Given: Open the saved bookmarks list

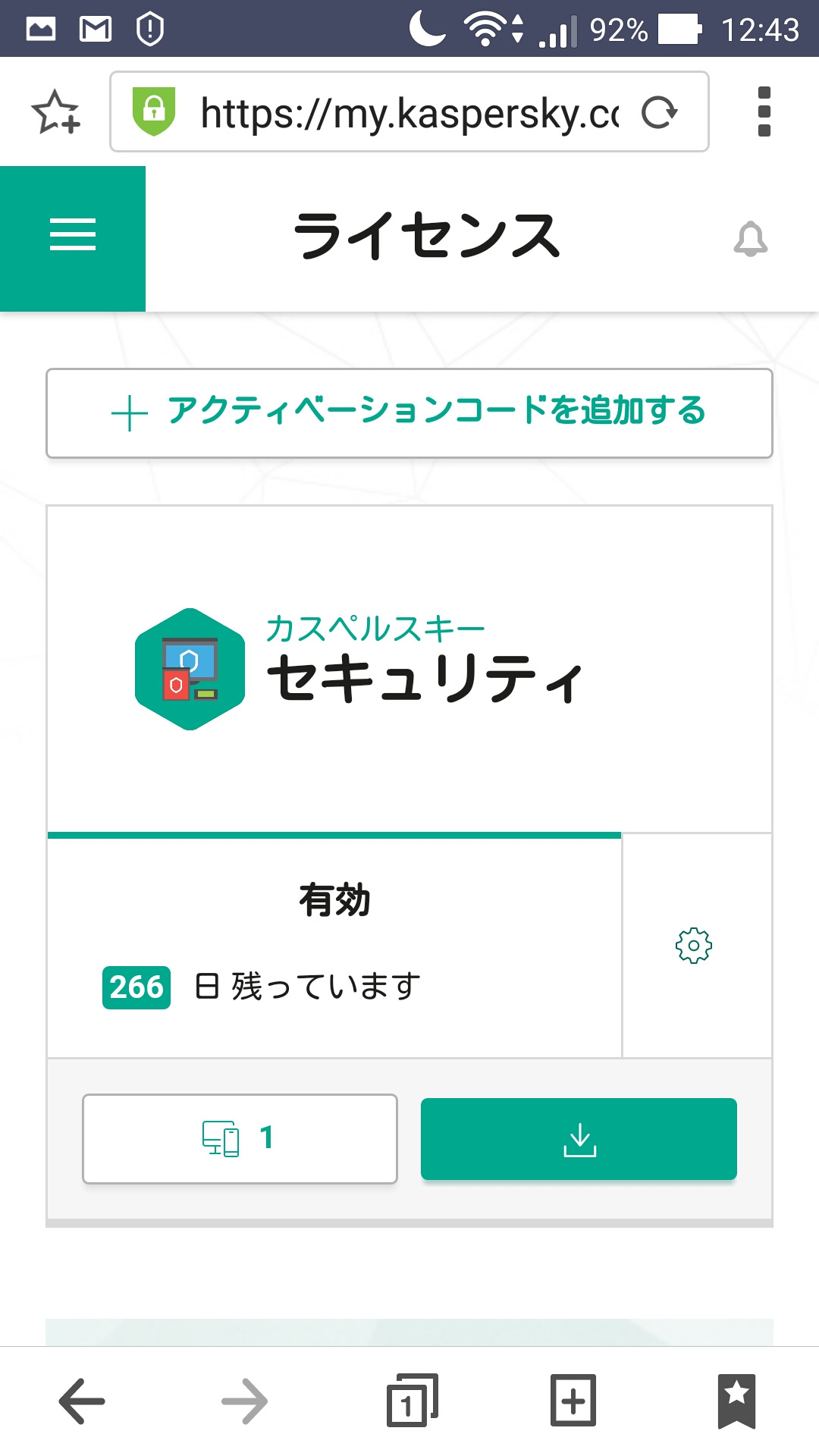Looking at the screenshot, I should [736, 1401].
